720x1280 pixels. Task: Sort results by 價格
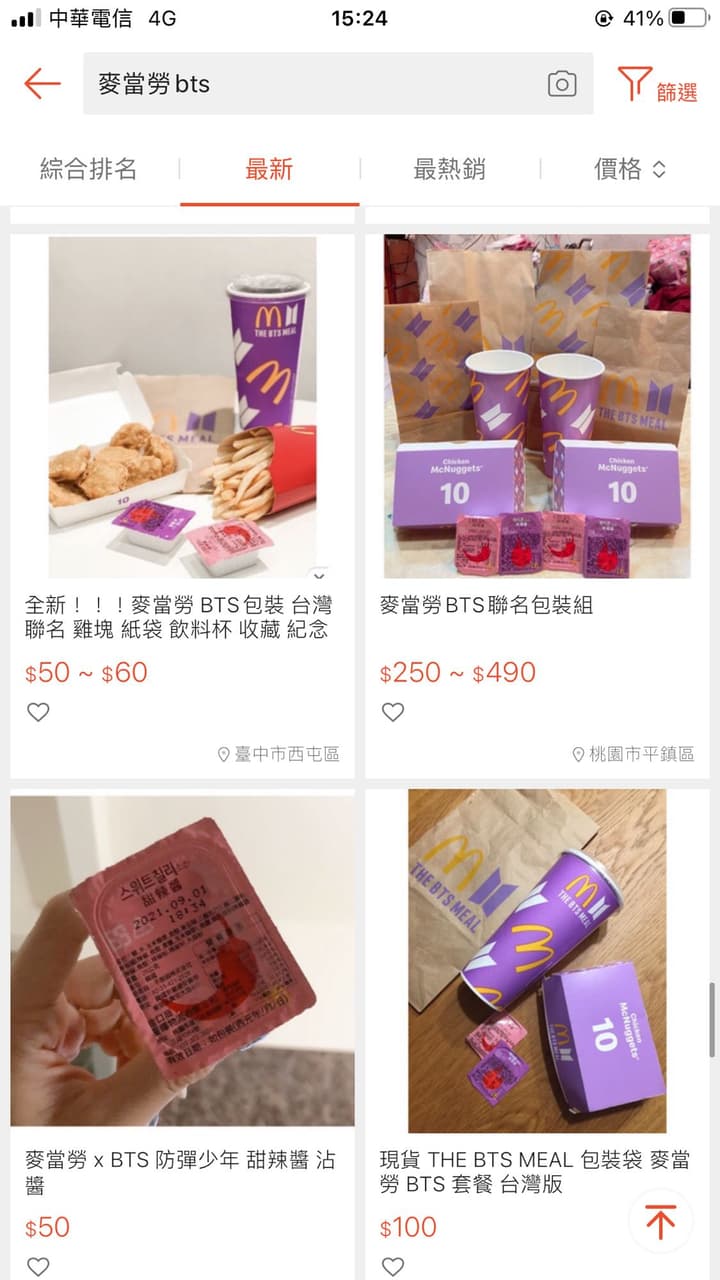point(630,169)
